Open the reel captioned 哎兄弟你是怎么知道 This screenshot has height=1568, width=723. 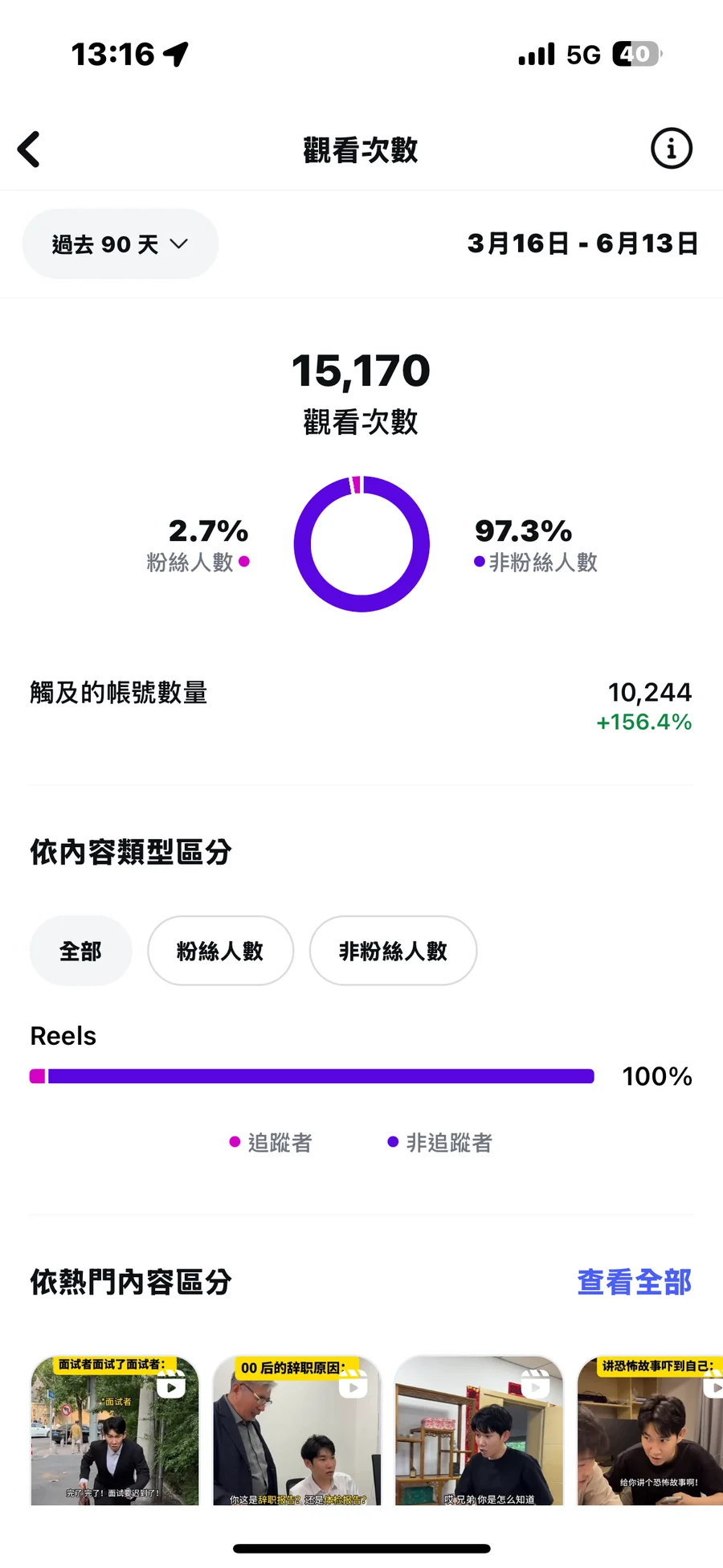[x=479, y=1431]
